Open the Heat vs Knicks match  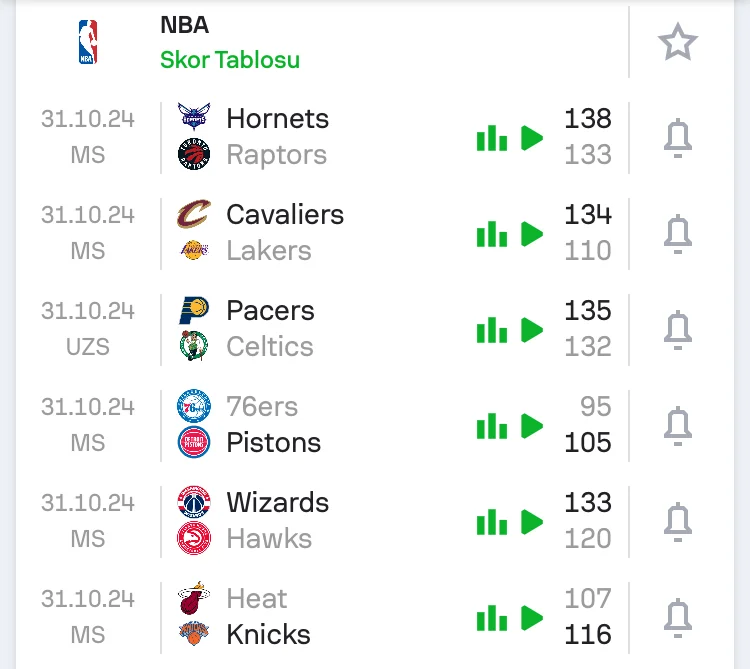(300, 617)
